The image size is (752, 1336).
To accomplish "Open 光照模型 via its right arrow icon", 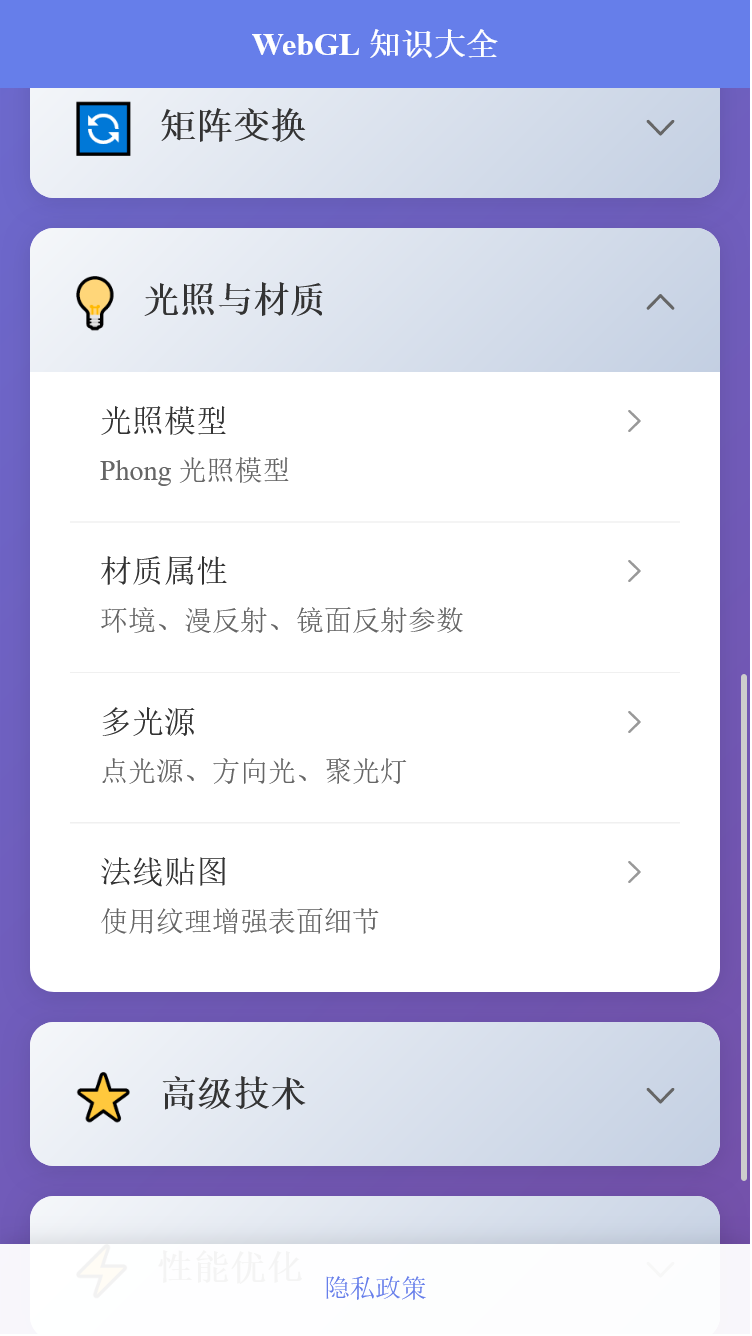I will 634,421.
